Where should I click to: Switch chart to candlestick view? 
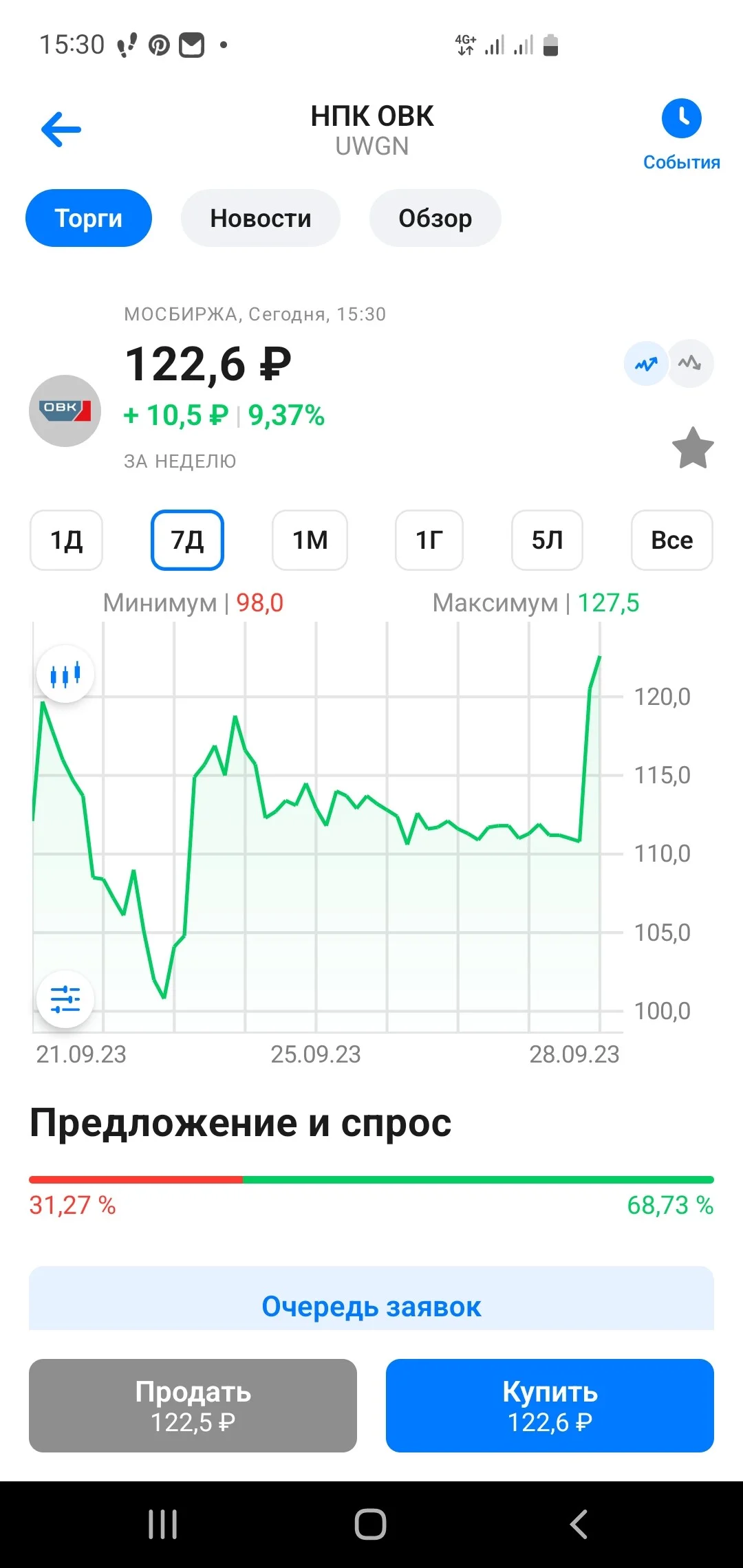[x=65, y=674]
